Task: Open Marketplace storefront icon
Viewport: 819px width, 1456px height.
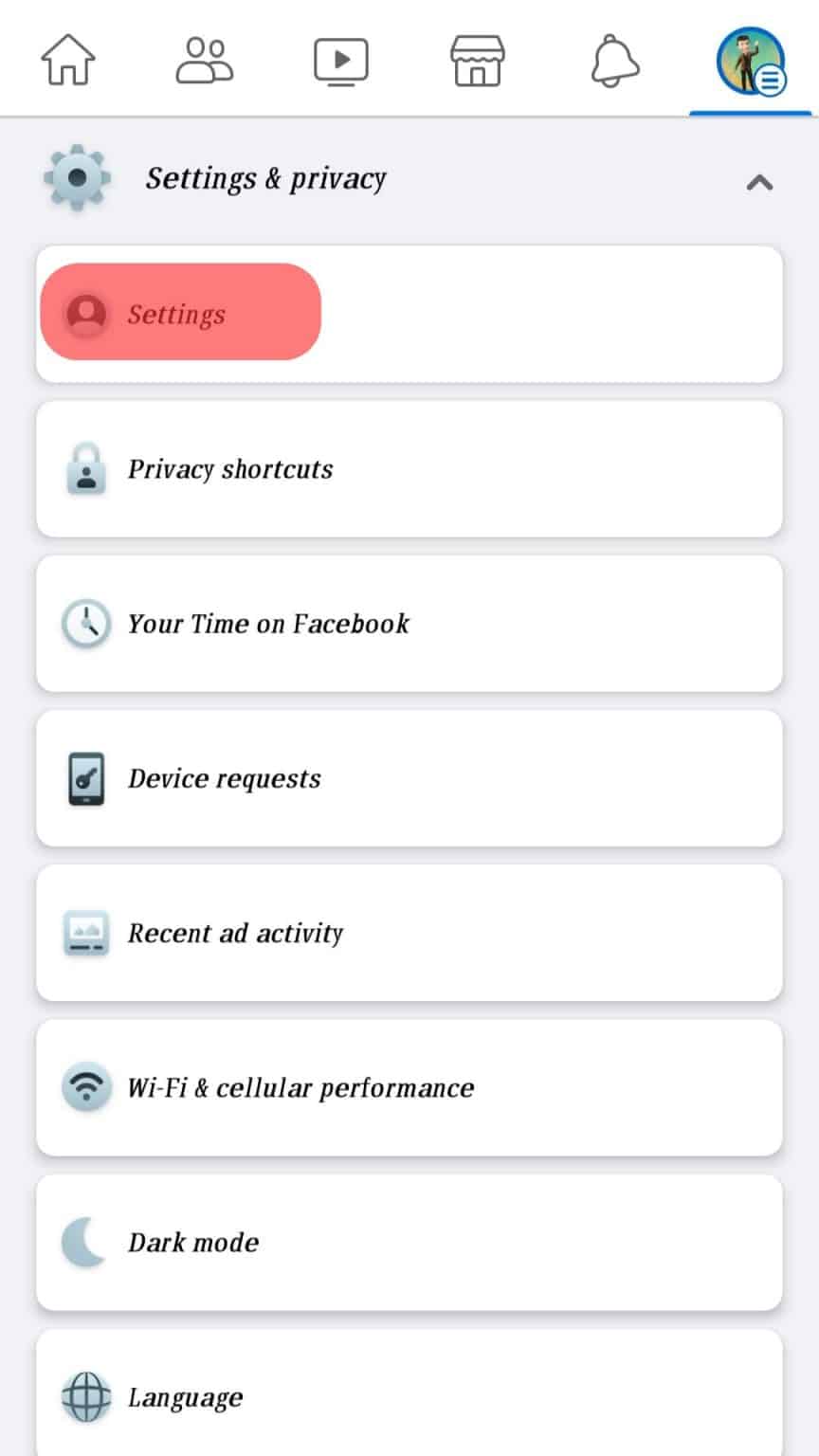Action: tap(478, 59)
